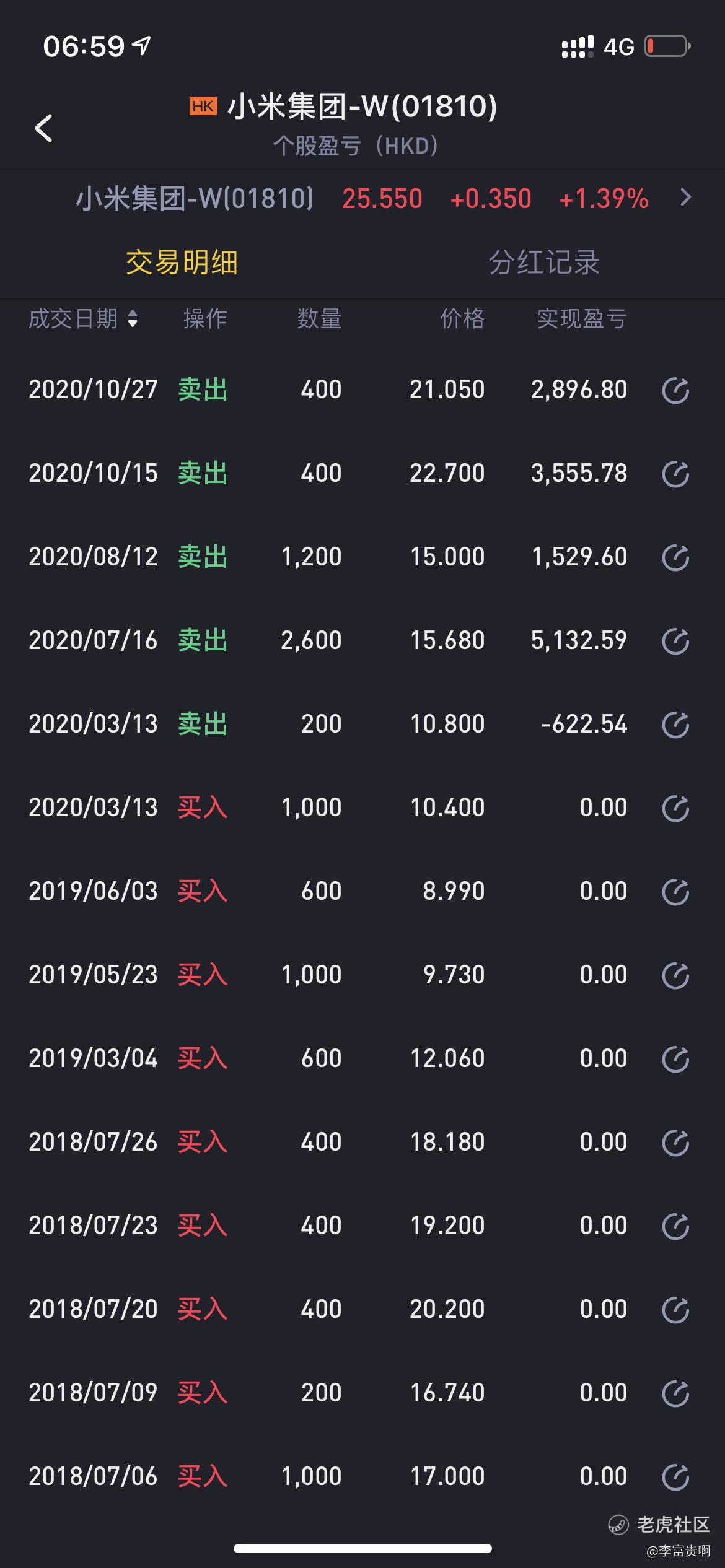Image resolution: width=725 pixels, height=1568 pixels.
Task: Tap share icon for 2020/07/16 trade
Action: tap(675, 641)
